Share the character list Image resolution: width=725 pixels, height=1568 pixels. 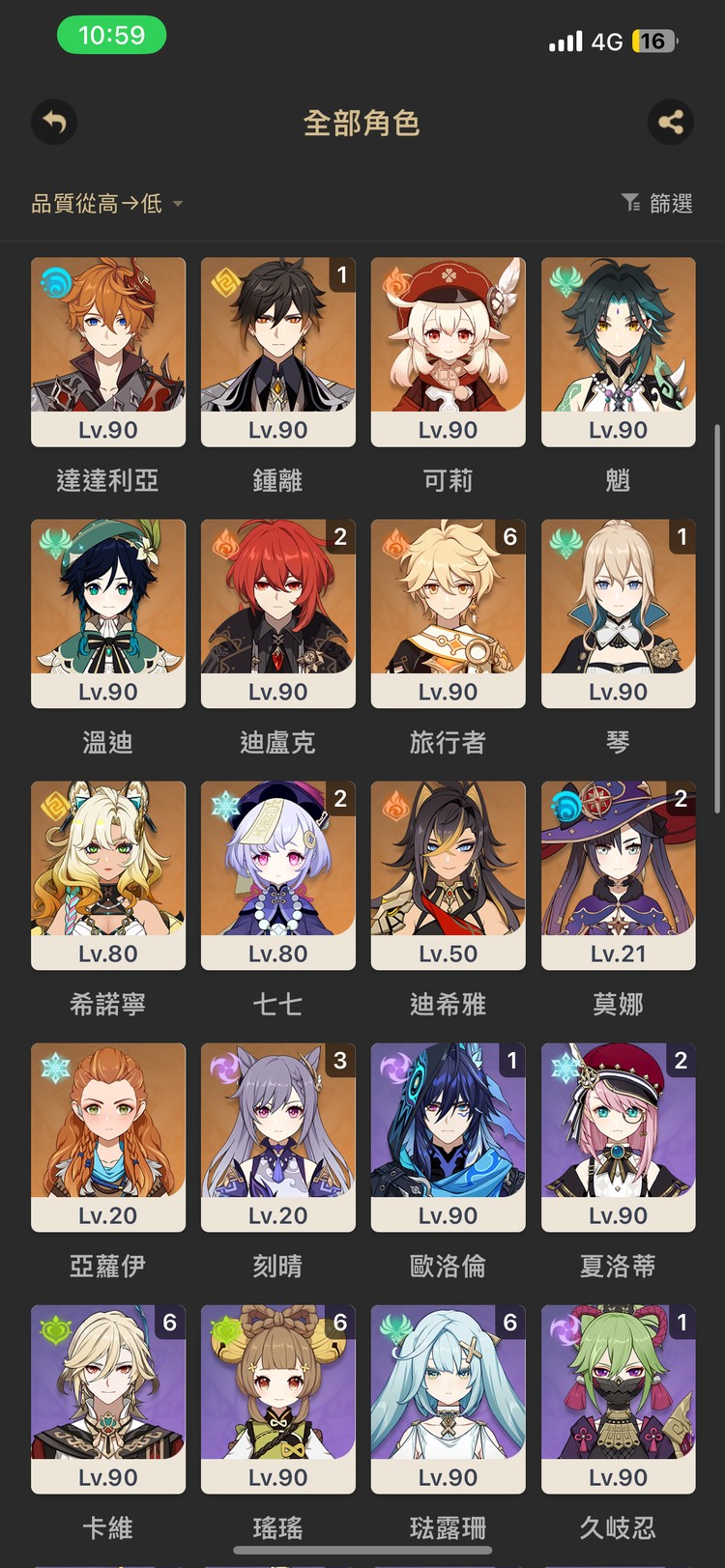pos(670,123)
